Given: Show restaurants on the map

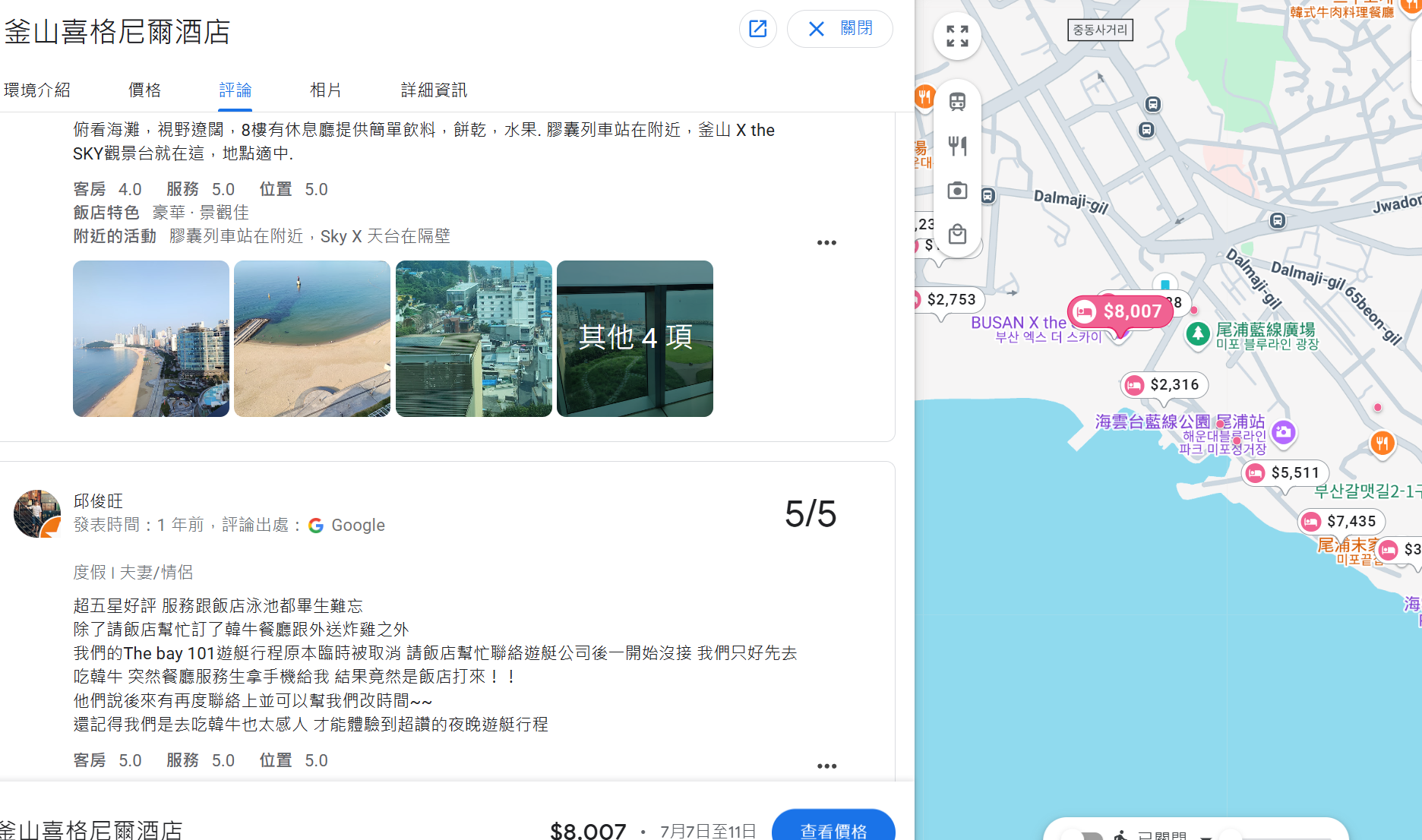Looking at the screenshot, I should click(x=957, y=146).
